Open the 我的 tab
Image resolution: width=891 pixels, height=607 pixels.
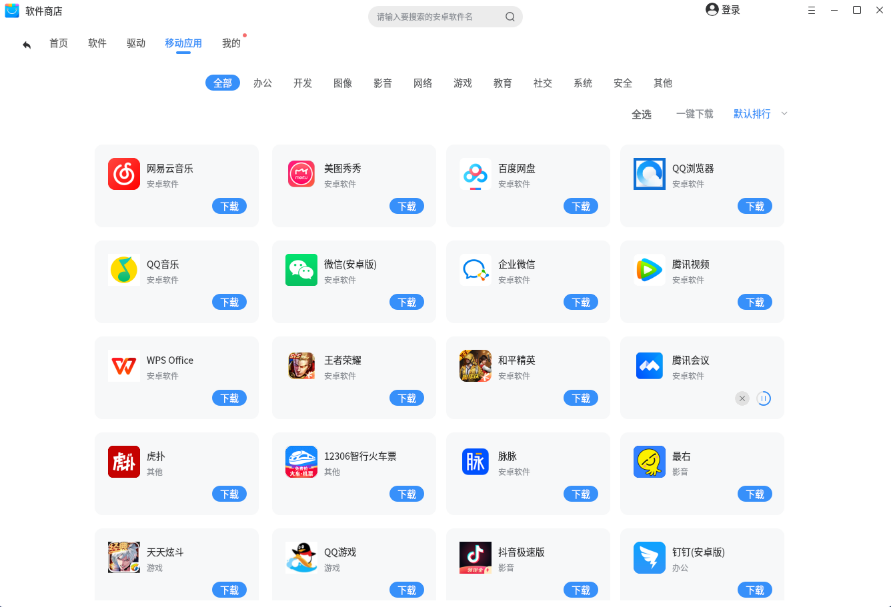[x=231, y=43]
